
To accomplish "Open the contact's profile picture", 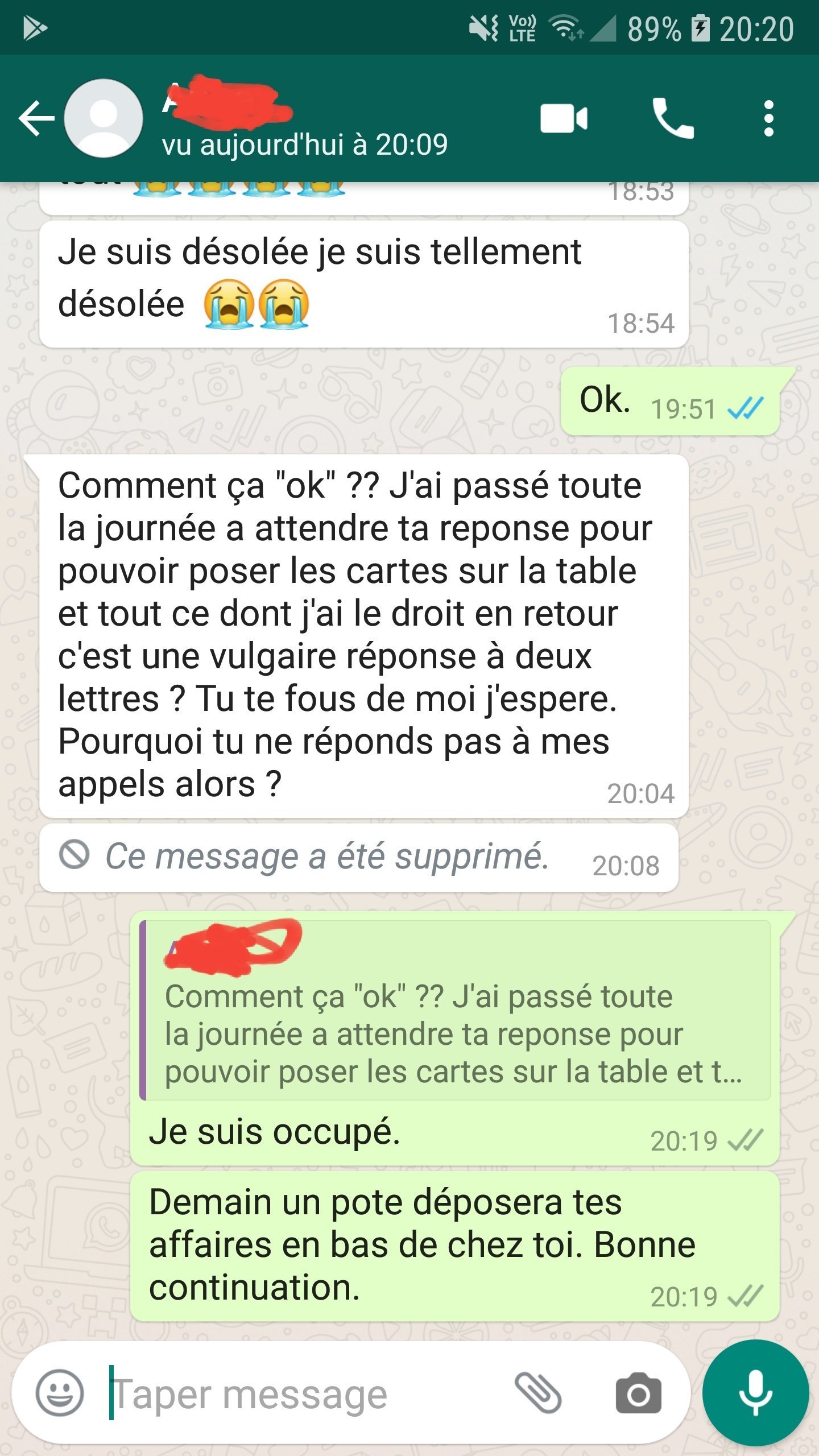I will pos(103,118).
